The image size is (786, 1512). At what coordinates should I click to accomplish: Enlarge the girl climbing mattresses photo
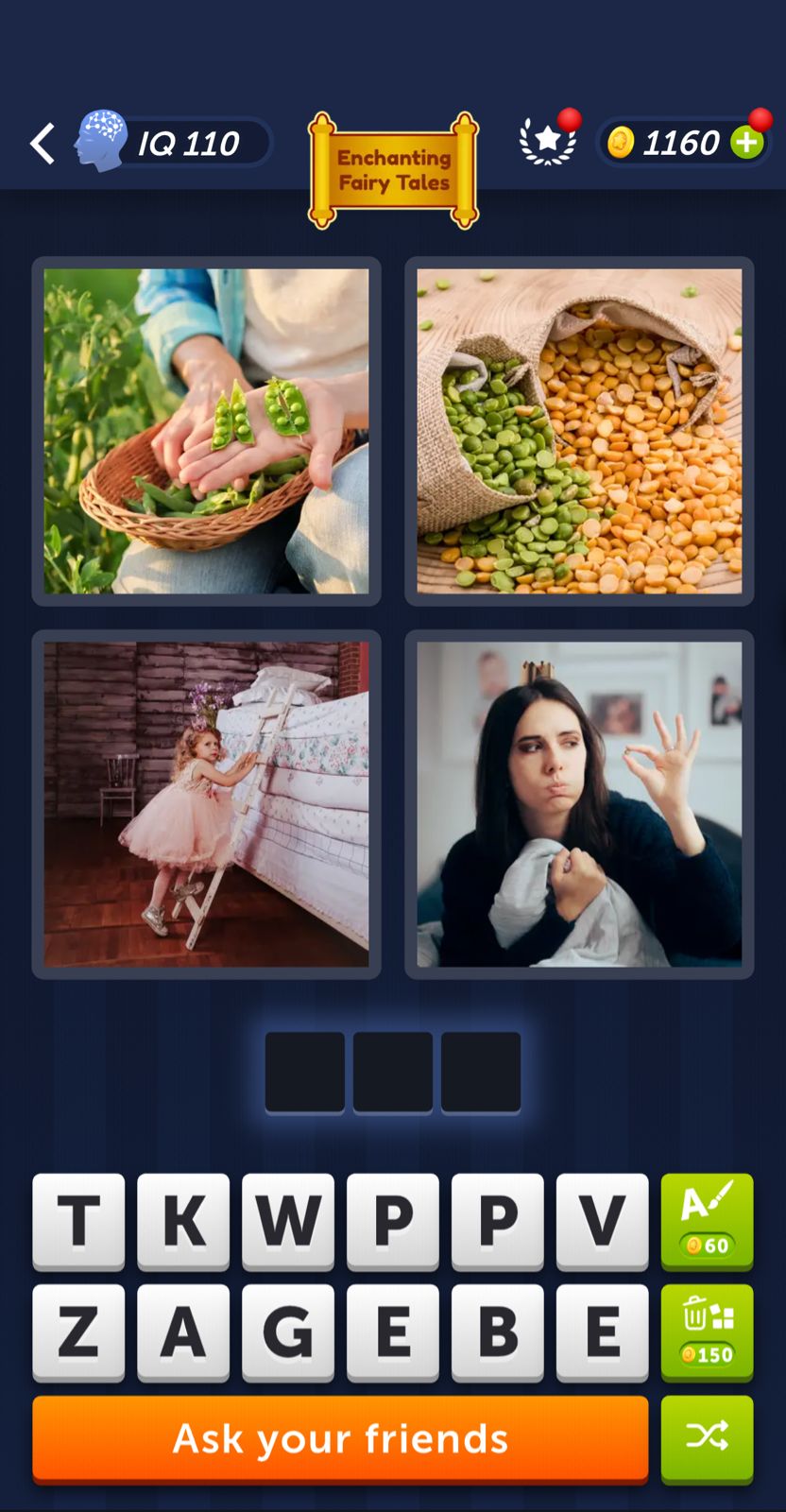pos(206,804)
